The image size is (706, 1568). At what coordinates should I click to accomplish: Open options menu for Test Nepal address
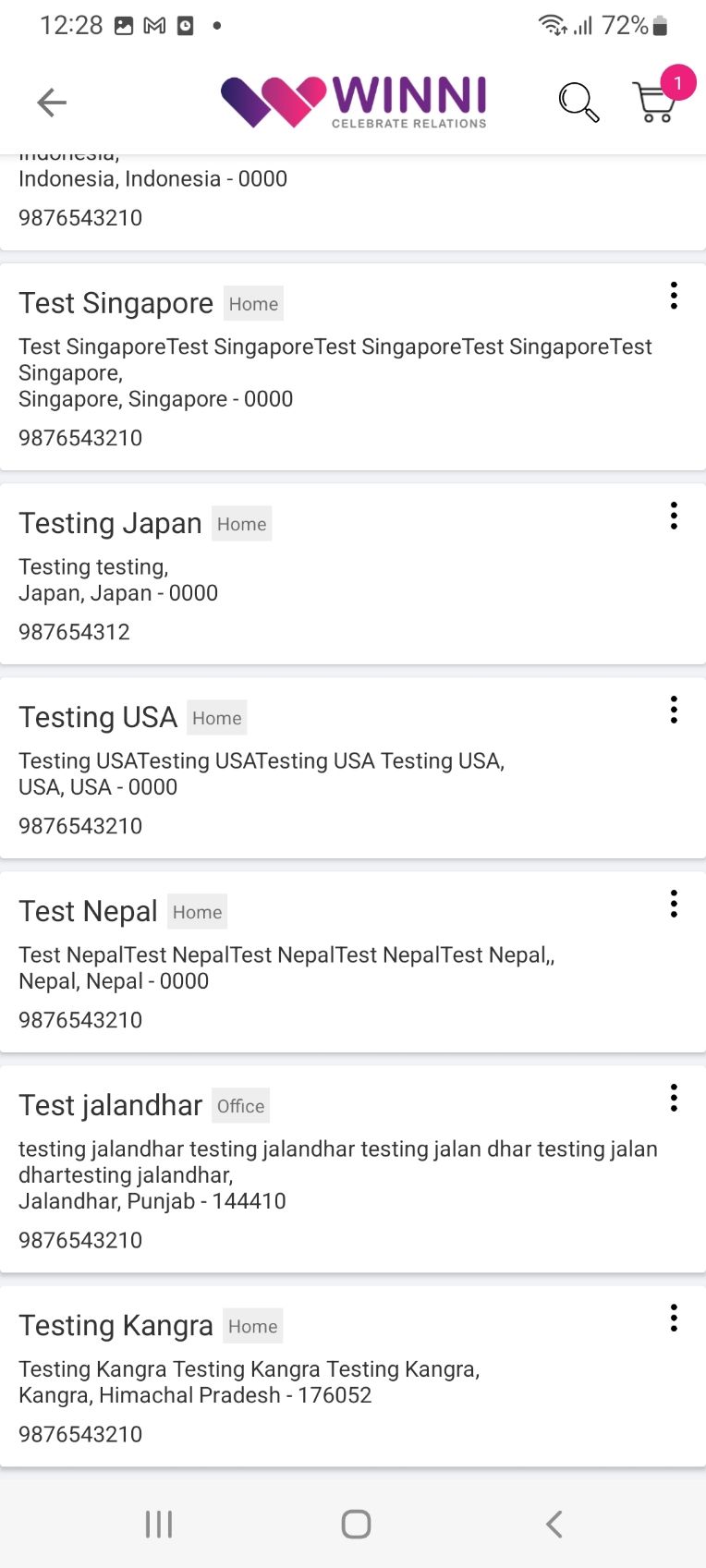[674, 904]
